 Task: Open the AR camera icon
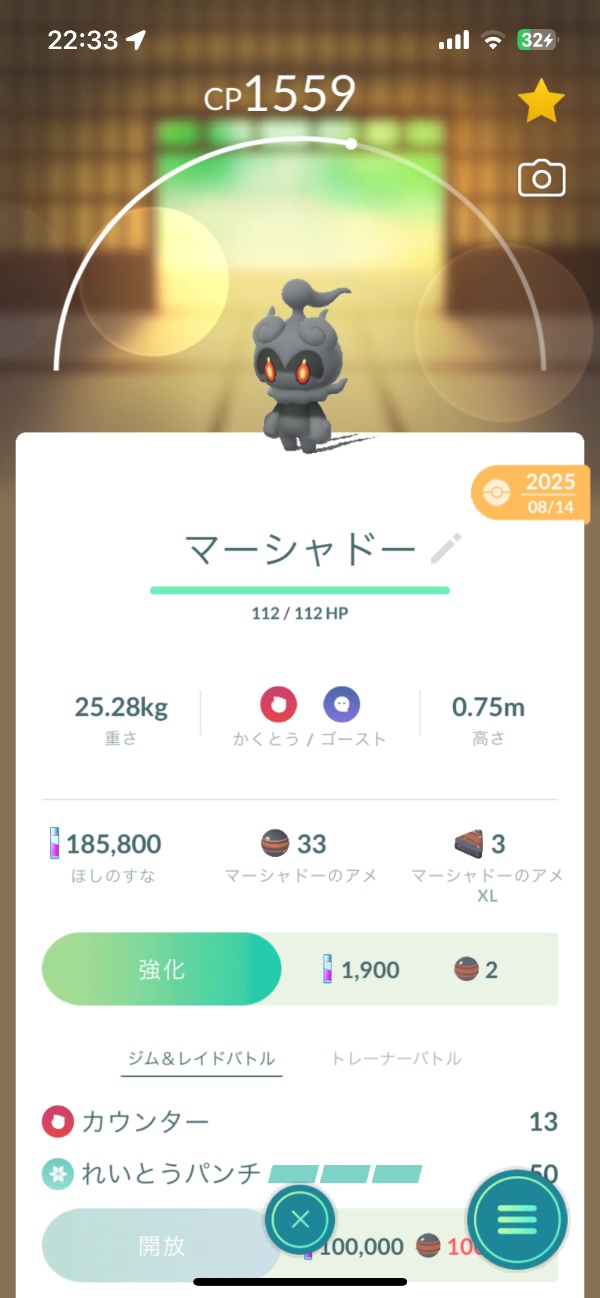(x=541, y=179)
